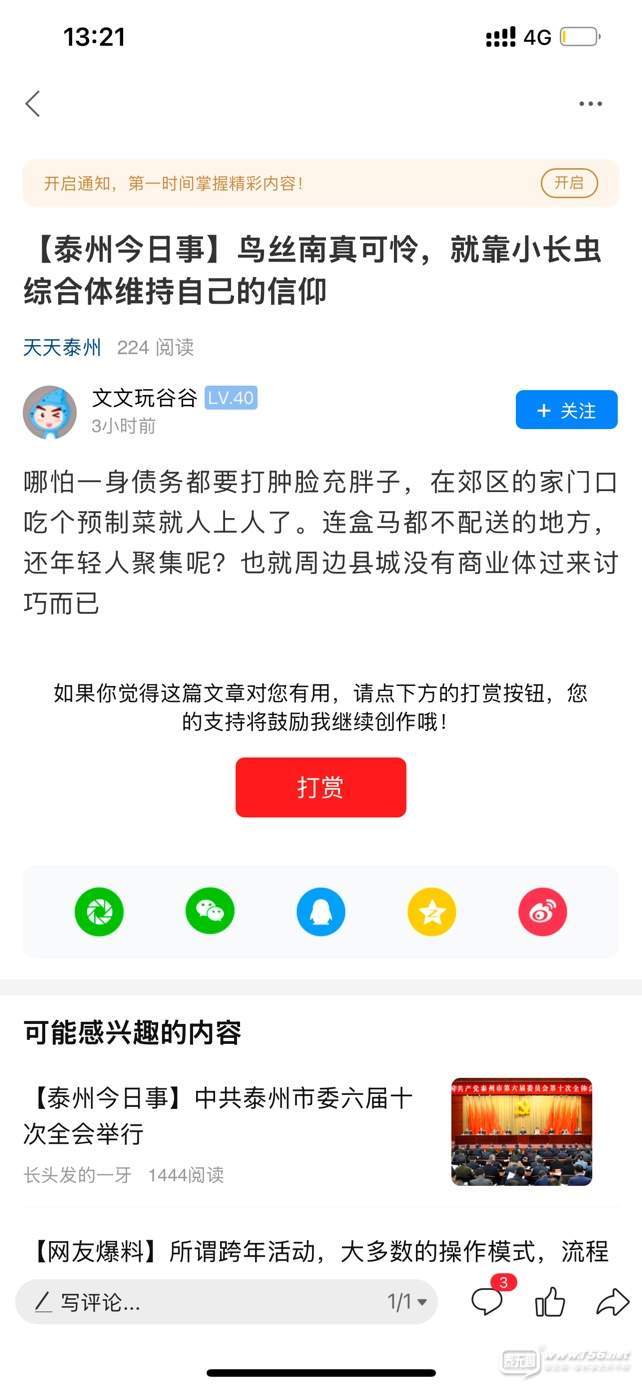642x1389 pixels.
Task: Open article 中共泰州市委六届十次全会举行
Action: tap(218, 1115)
